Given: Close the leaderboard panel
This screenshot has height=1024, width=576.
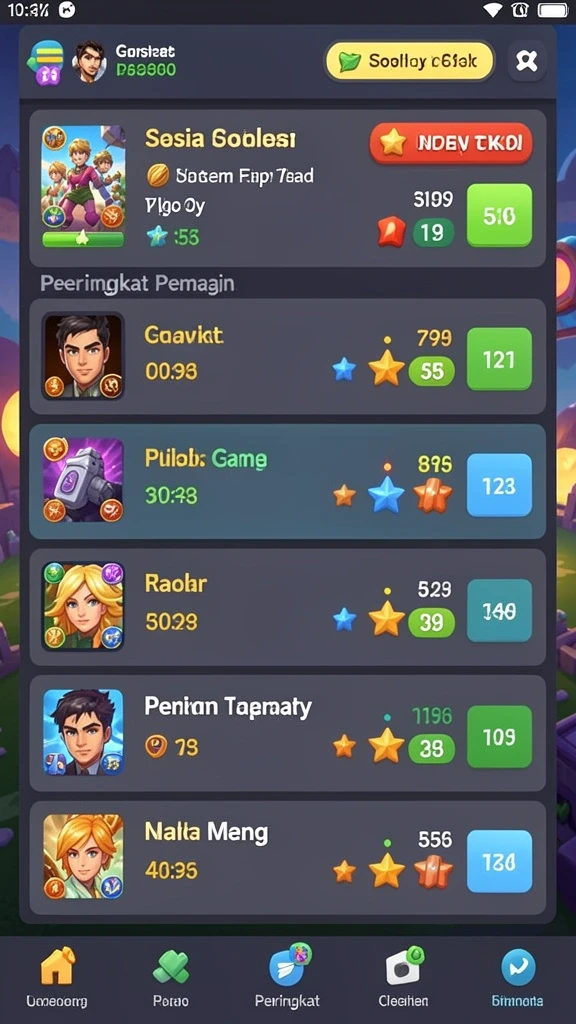Looking at the screenshot, I should tap(526, 61).
